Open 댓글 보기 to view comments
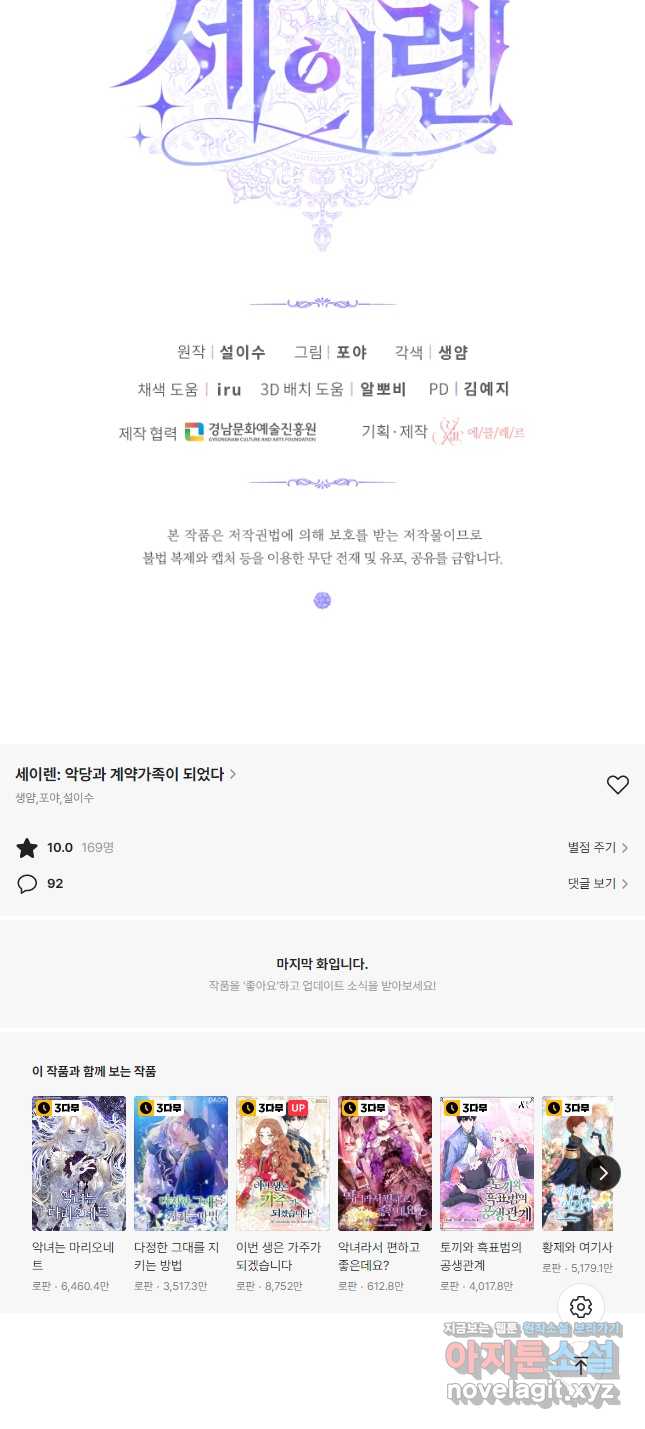Image resolution: width=645 pixels, height=1429 pixels. pyautogui.click(x=598, y=884)
